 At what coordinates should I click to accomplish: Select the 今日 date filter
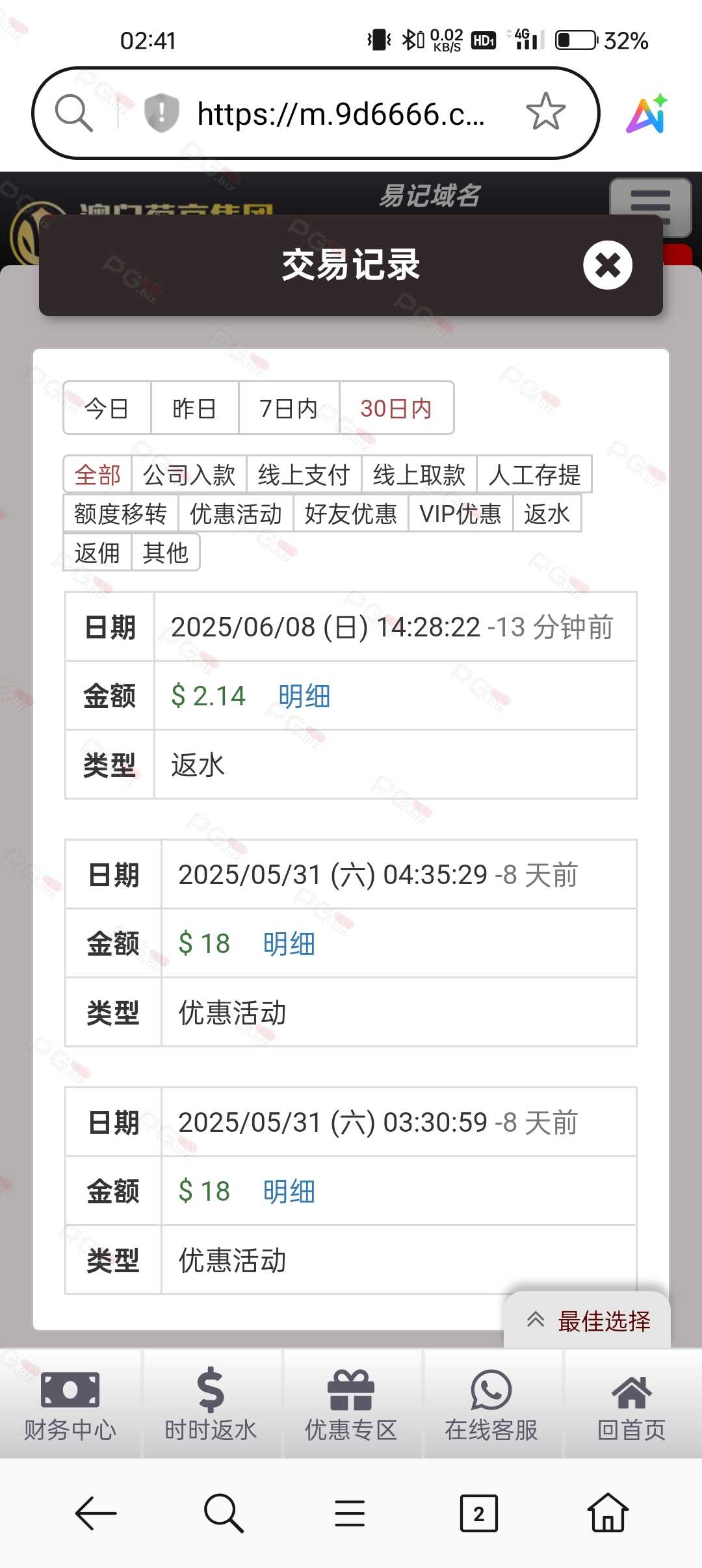point(107,408)
